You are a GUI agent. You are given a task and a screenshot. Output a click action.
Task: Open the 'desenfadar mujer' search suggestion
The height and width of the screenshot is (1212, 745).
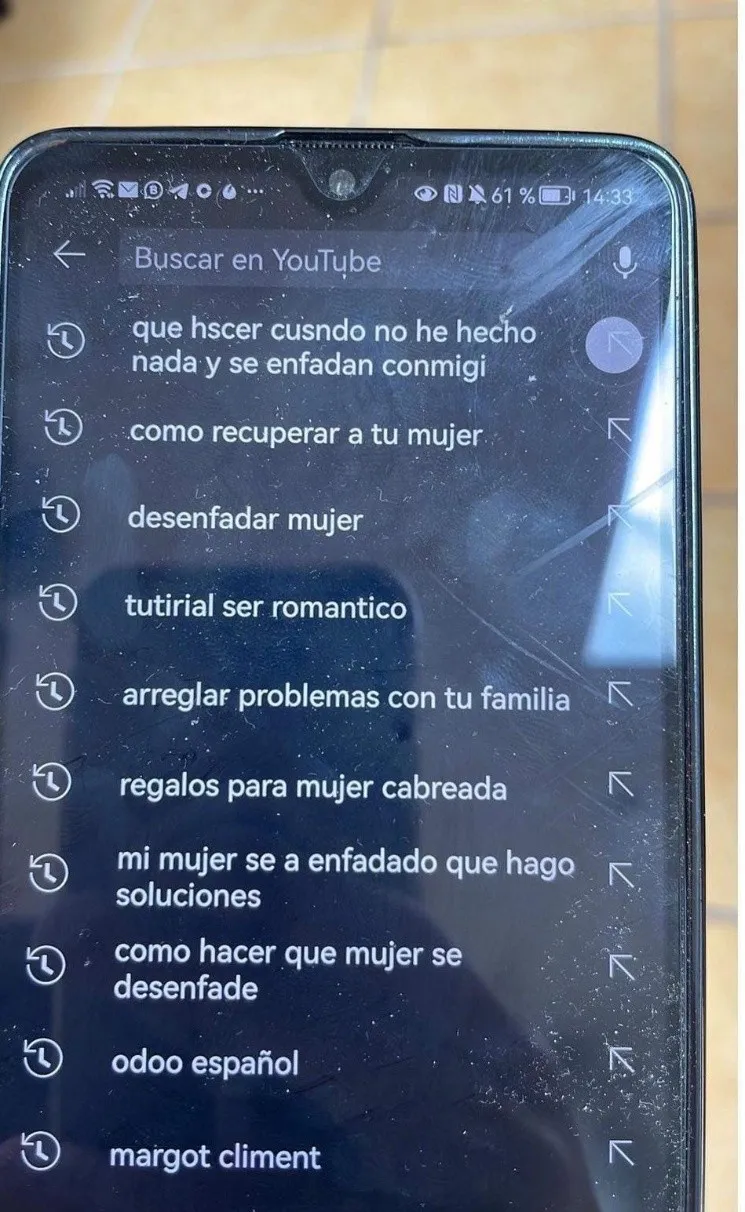(x=245, y=520)
